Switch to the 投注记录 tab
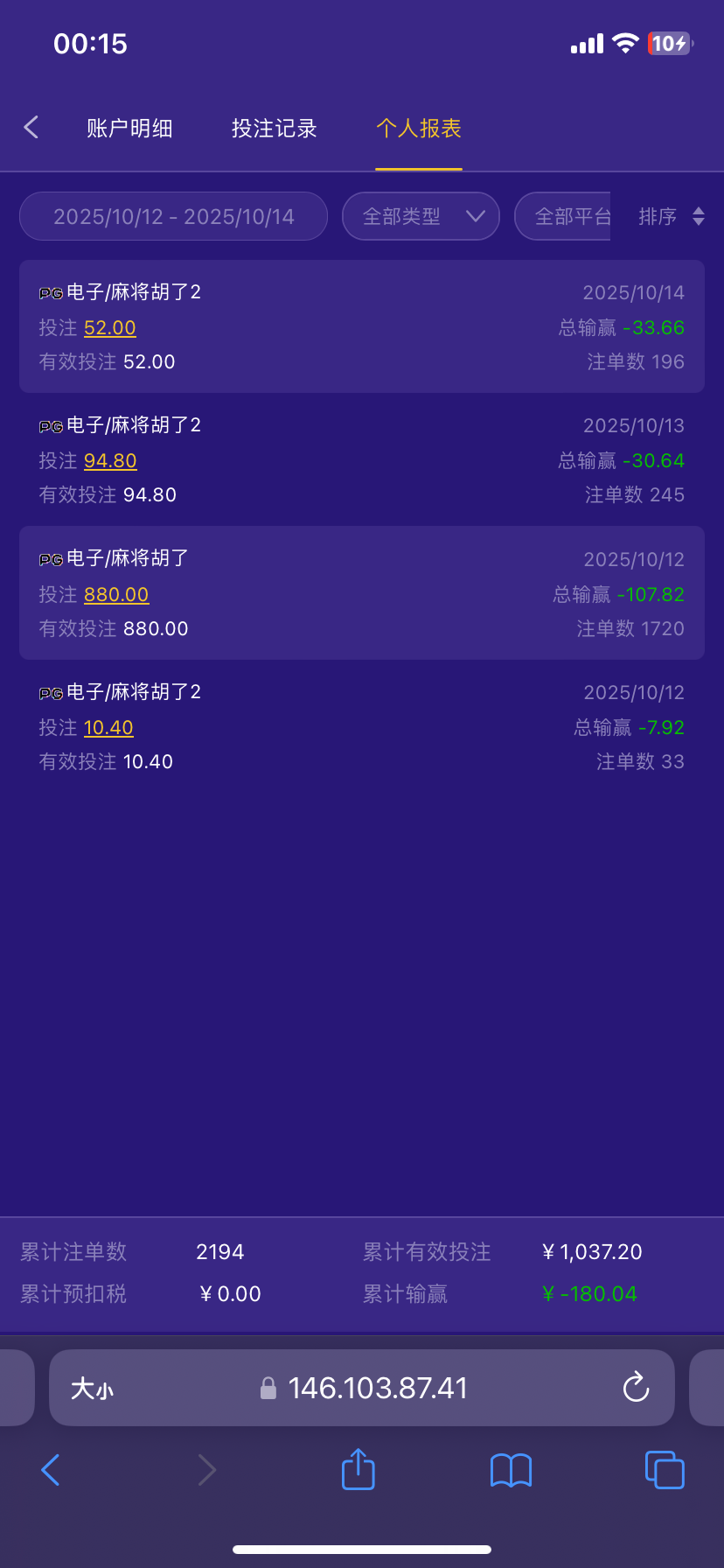 tap(272, 127)
